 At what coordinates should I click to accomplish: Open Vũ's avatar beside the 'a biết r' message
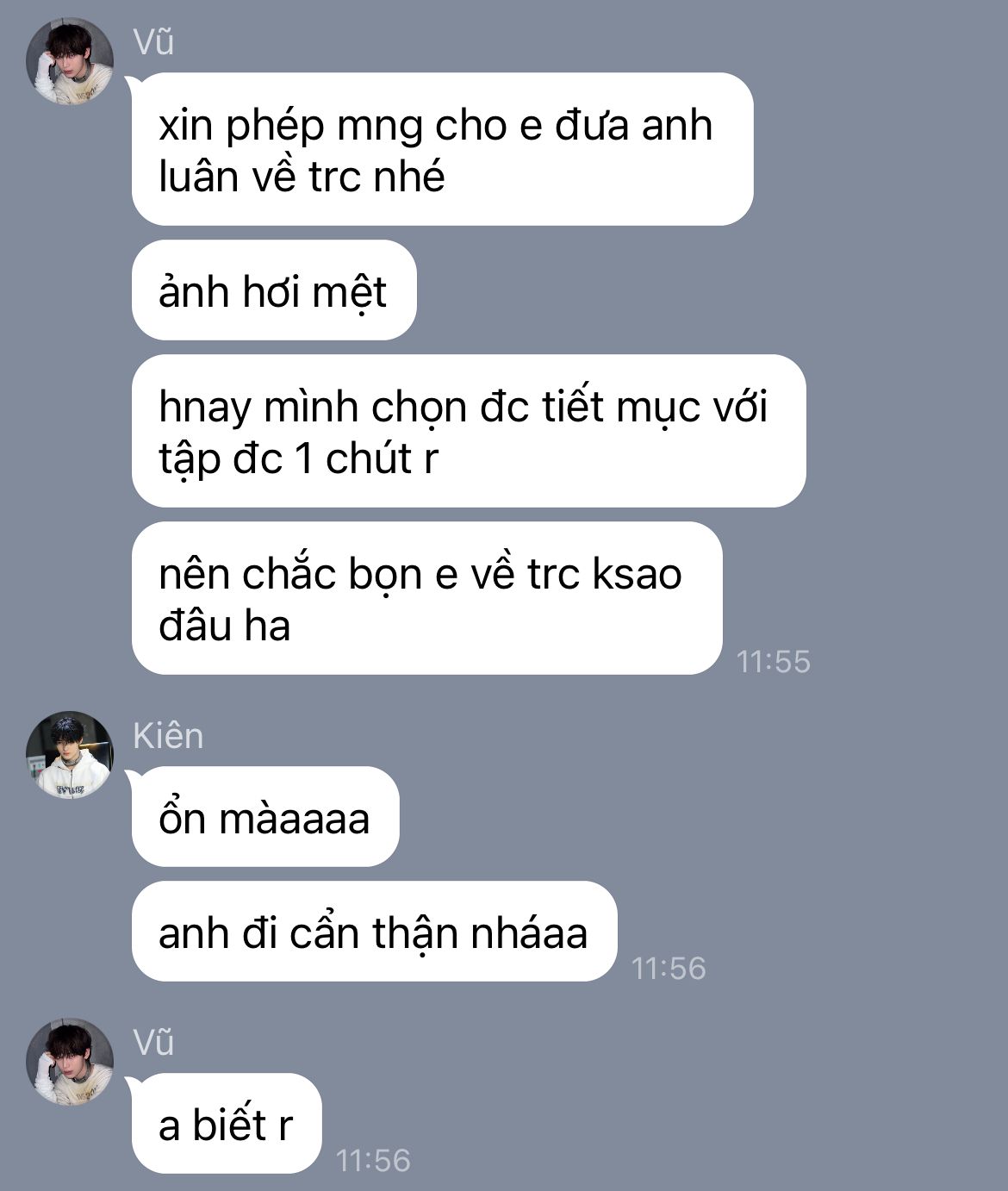coord(70,1061)
